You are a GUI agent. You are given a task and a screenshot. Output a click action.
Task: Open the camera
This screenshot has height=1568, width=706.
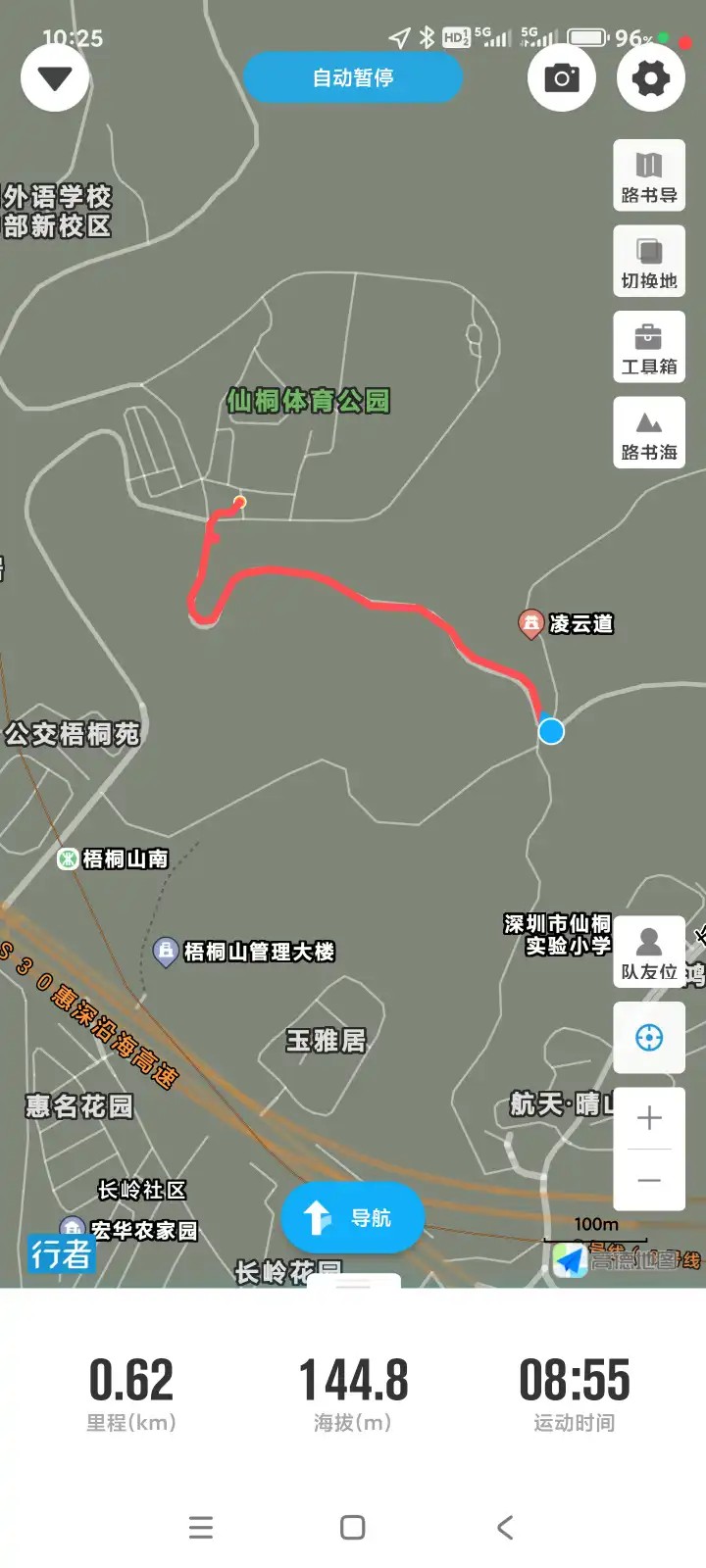[x=562, y=78]
